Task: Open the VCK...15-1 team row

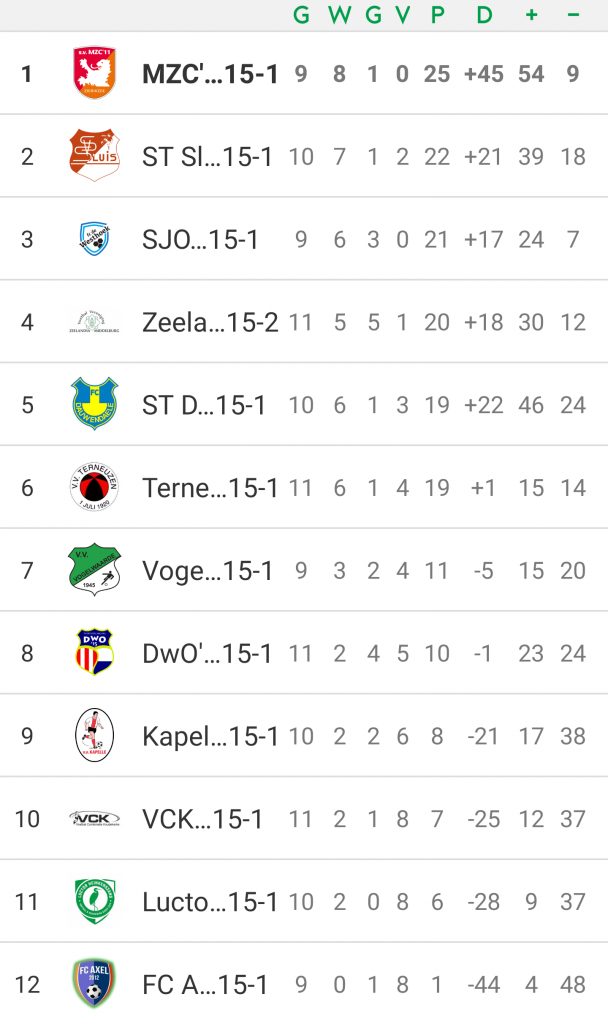Action: (x=304, y=819)
